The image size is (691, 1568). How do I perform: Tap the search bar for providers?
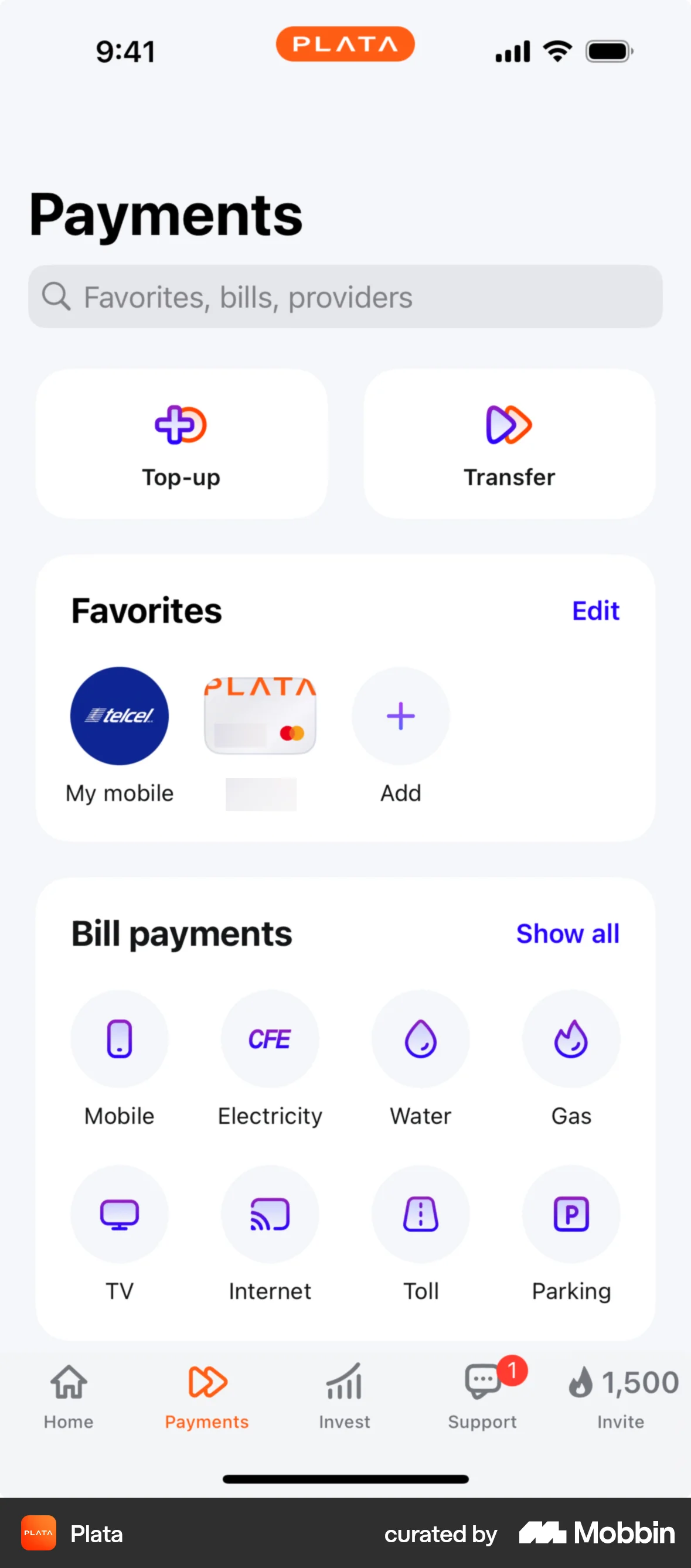click(x=345, y=297)
